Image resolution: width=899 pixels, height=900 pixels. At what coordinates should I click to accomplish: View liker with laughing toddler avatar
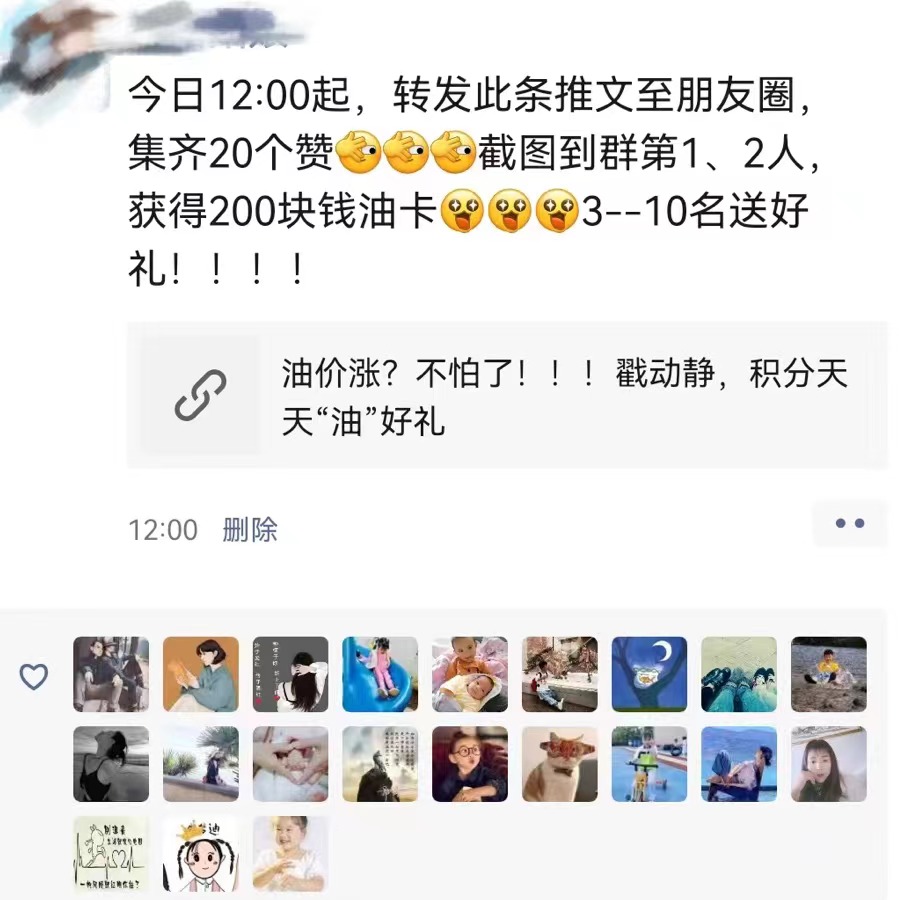point(290,853)
